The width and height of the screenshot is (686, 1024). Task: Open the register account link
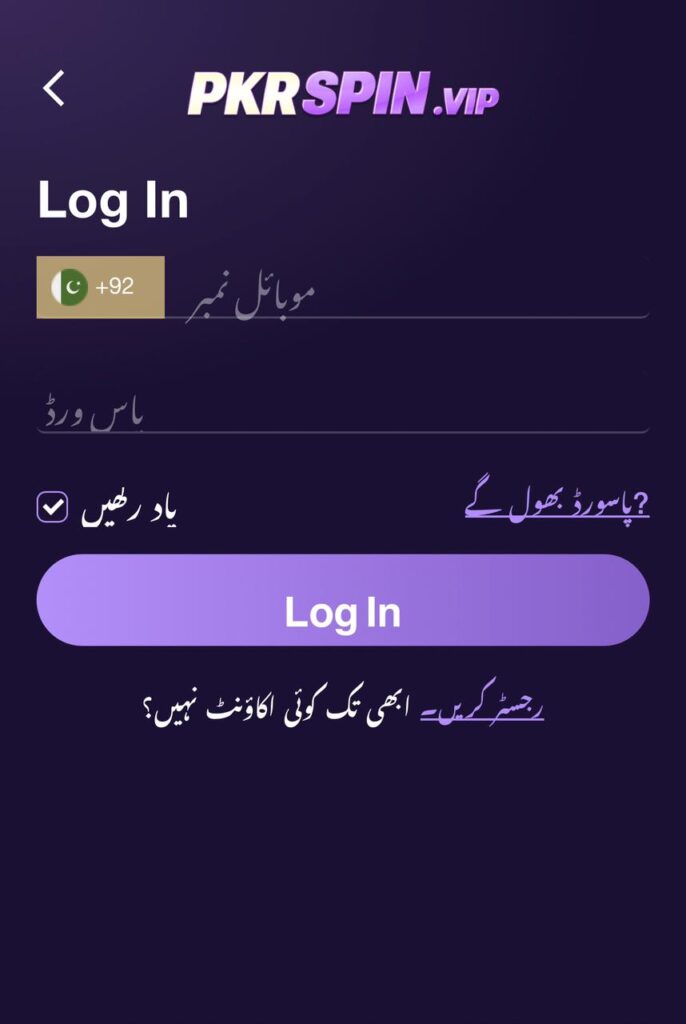pos(482,709)
